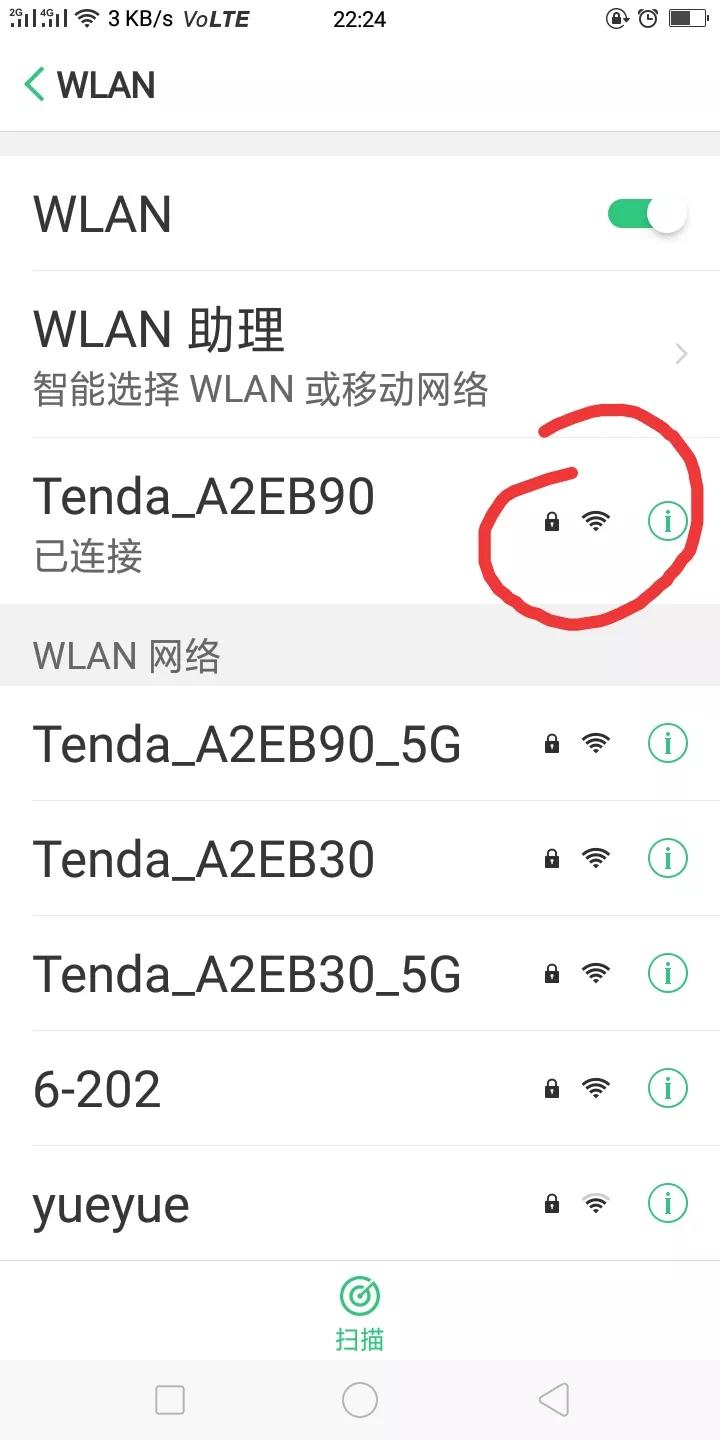This screenshot has width=720, height=1440.
Task: Open info details for Tenda_A2EB90 network
Action: pos(667,521)
